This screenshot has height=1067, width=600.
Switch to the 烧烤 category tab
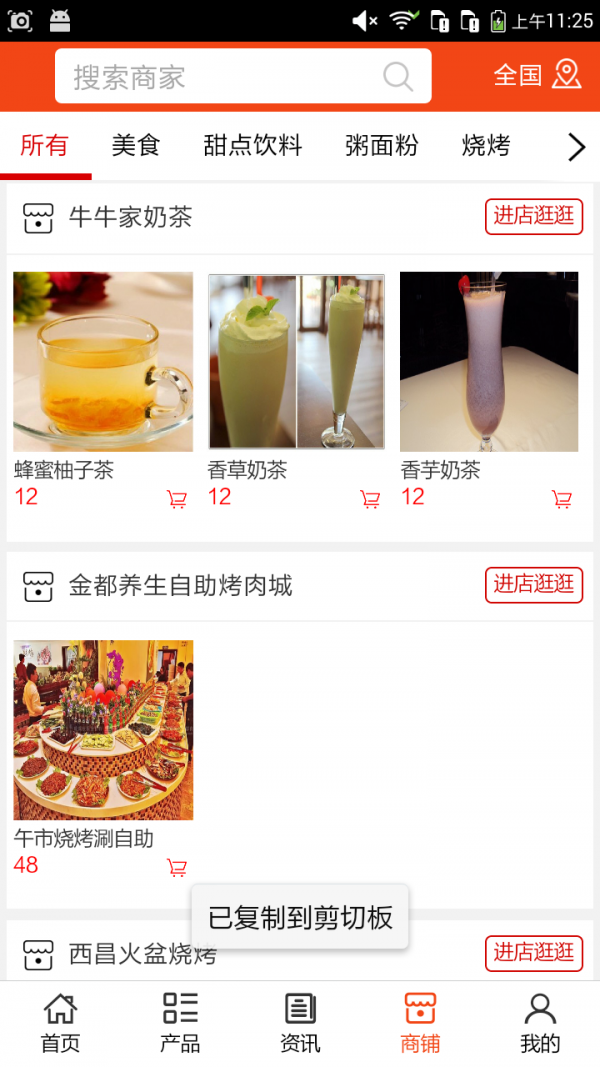pyautogui.click(x=486, y=146)
